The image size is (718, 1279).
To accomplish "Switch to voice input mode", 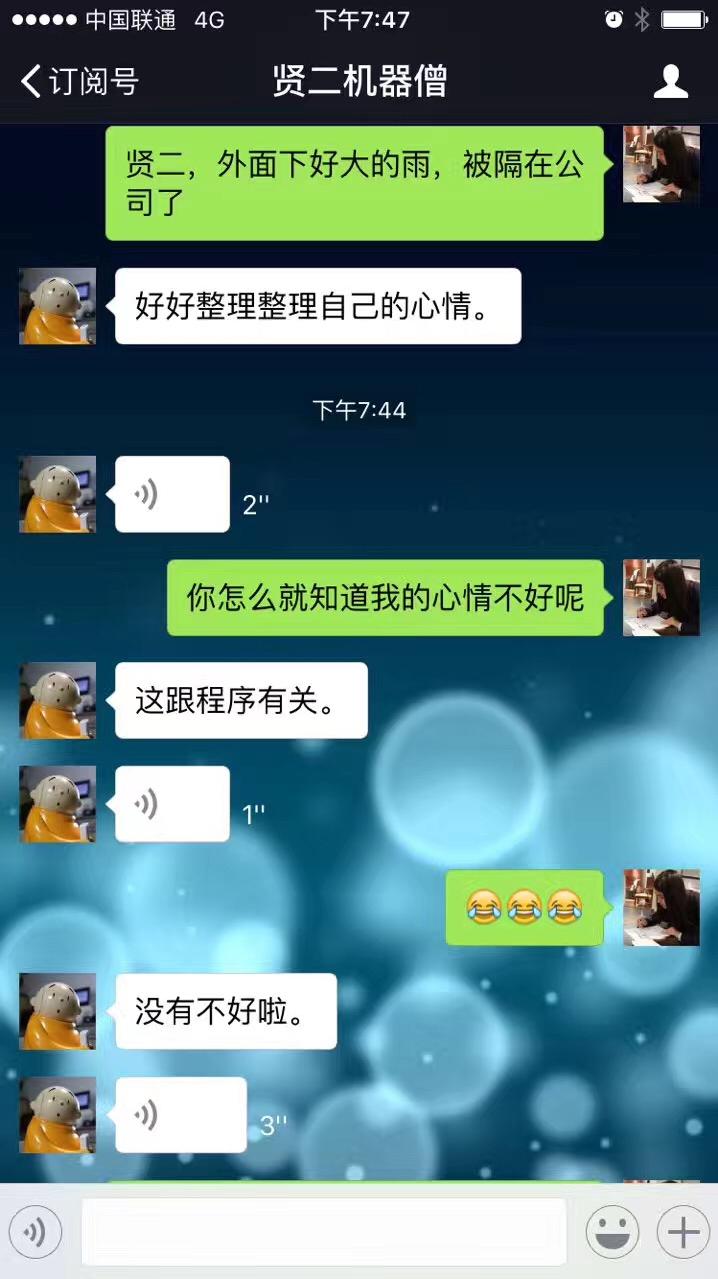I will pos(35,1233).
